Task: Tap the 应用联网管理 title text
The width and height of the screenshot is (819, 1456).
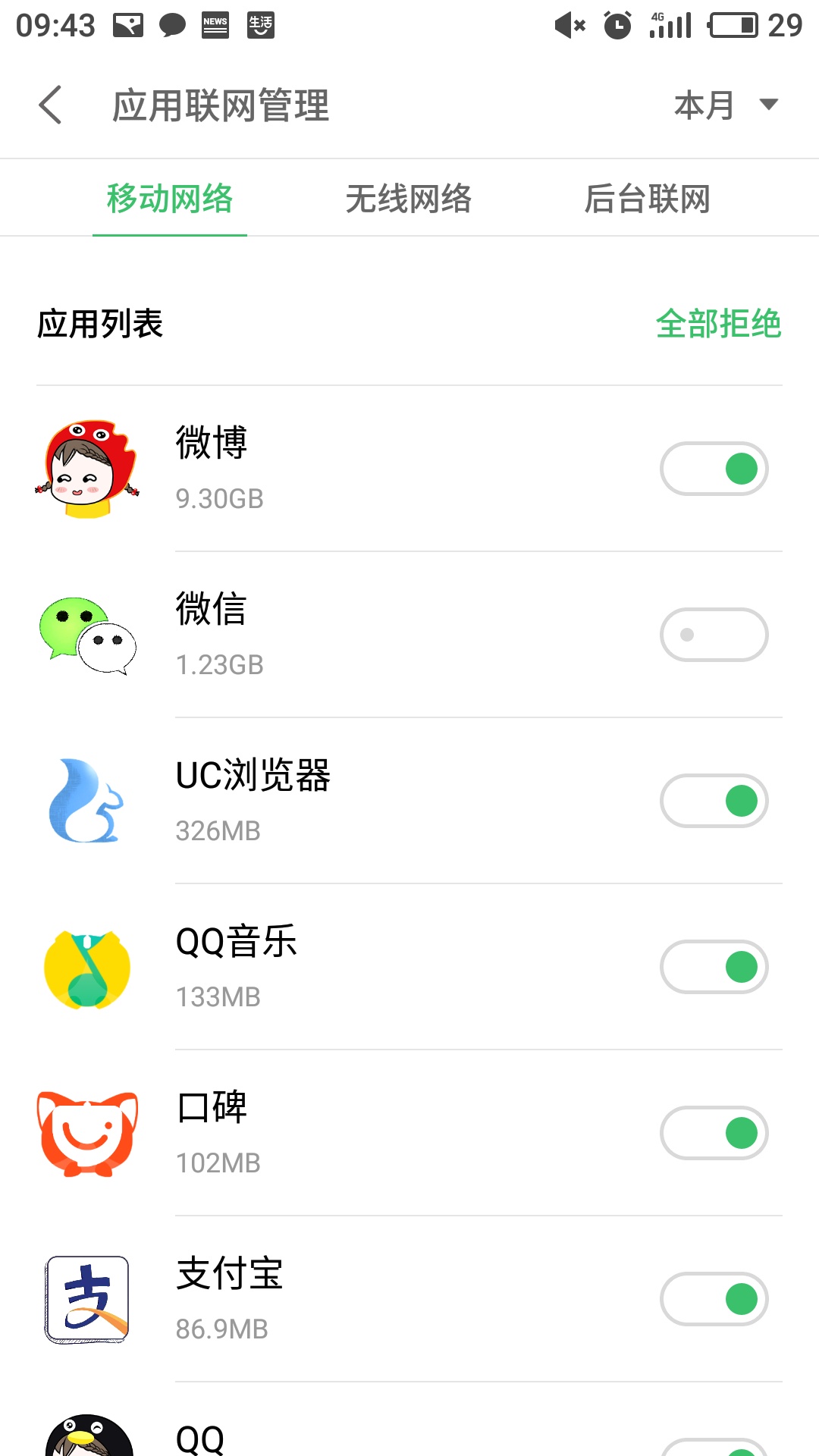Action: pos(220,105)
